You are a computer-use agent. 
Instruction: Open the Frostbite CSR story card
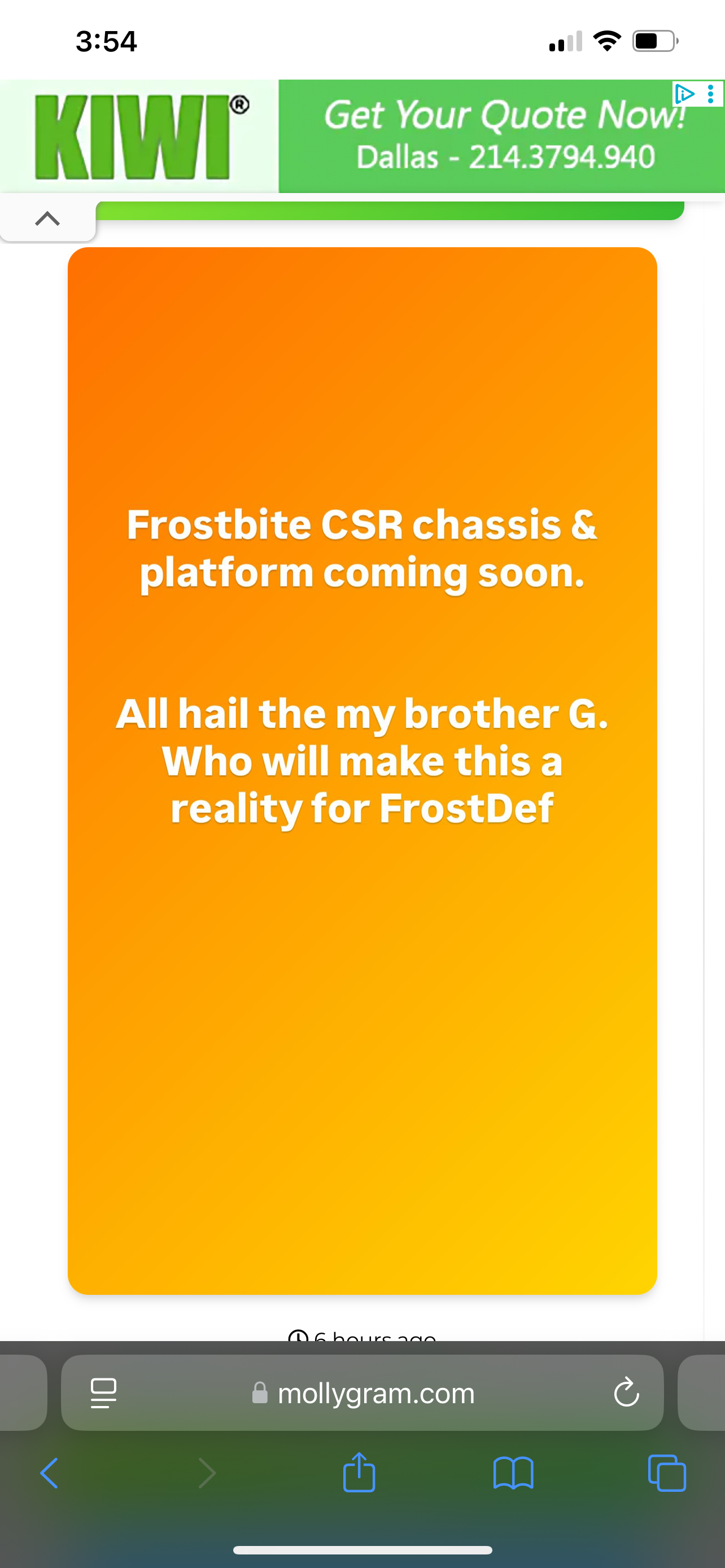coord(362,770)
